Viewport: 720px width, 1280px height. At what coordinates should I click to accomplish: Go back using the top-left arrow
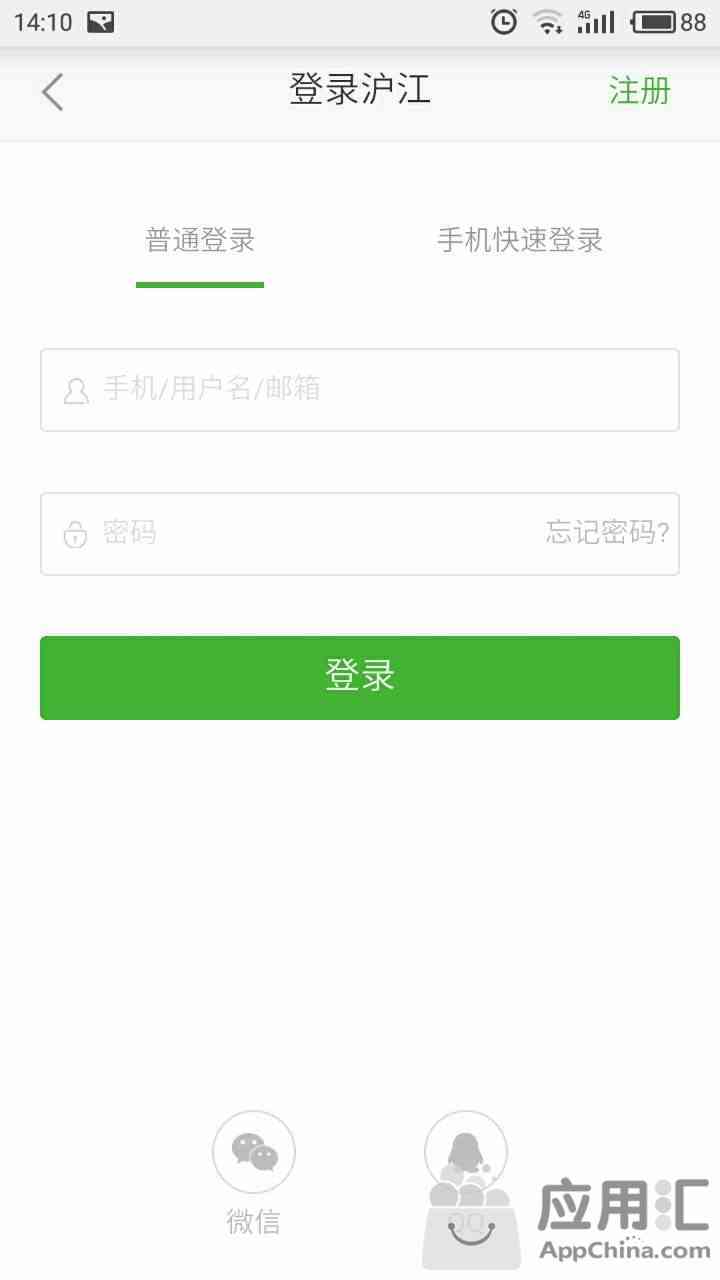click(52, 92)
